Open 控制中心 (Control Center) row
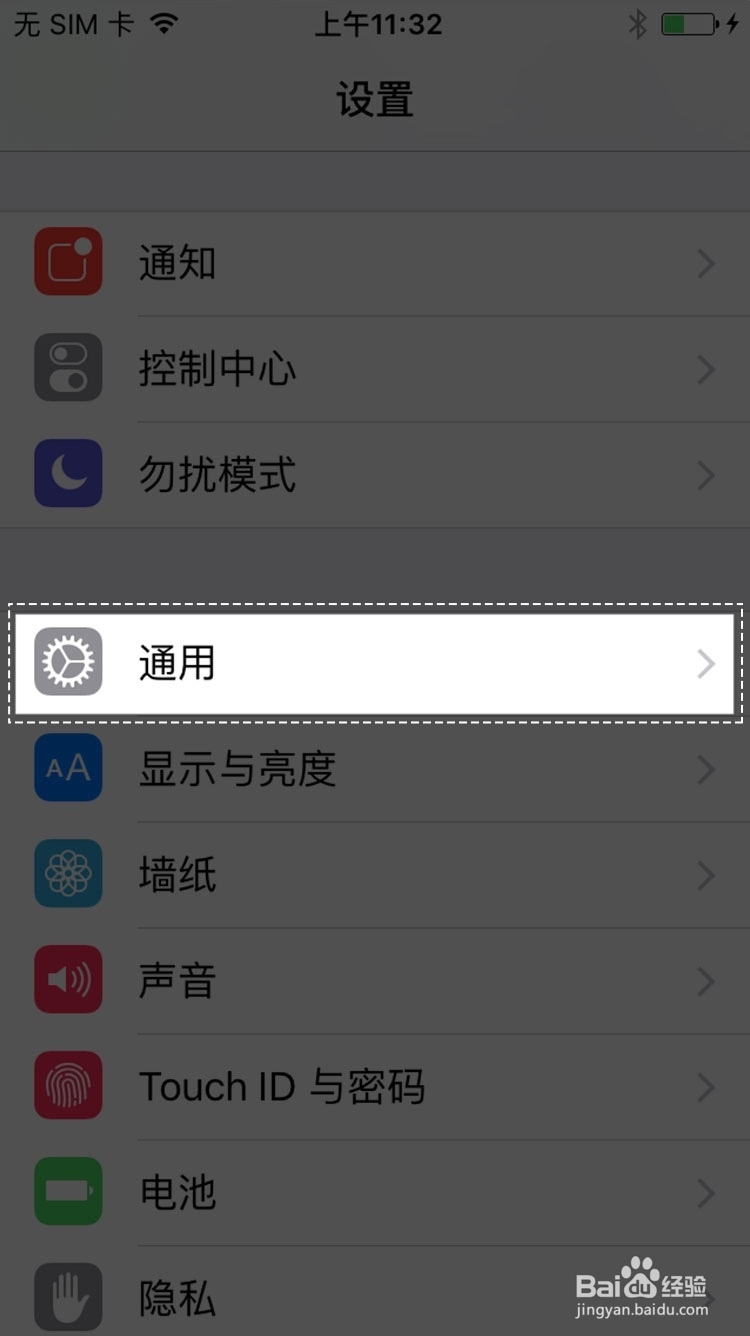Viewport: 750px width, 1336px height. 375,370
